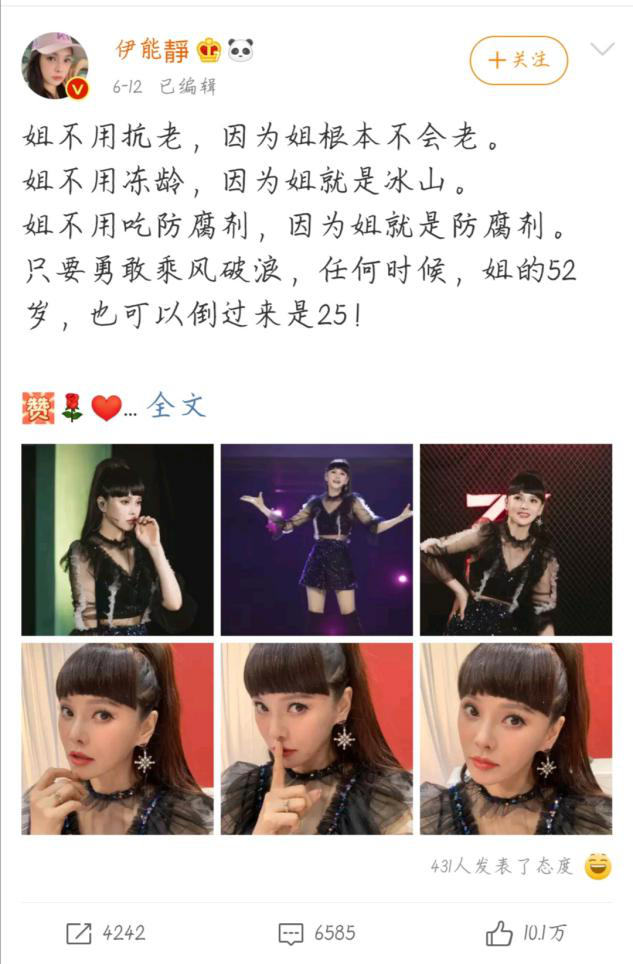The width and height of the screenshot is (633, 964).
Task: Repost this post with 4242 shares
Action: click(106, 933)
